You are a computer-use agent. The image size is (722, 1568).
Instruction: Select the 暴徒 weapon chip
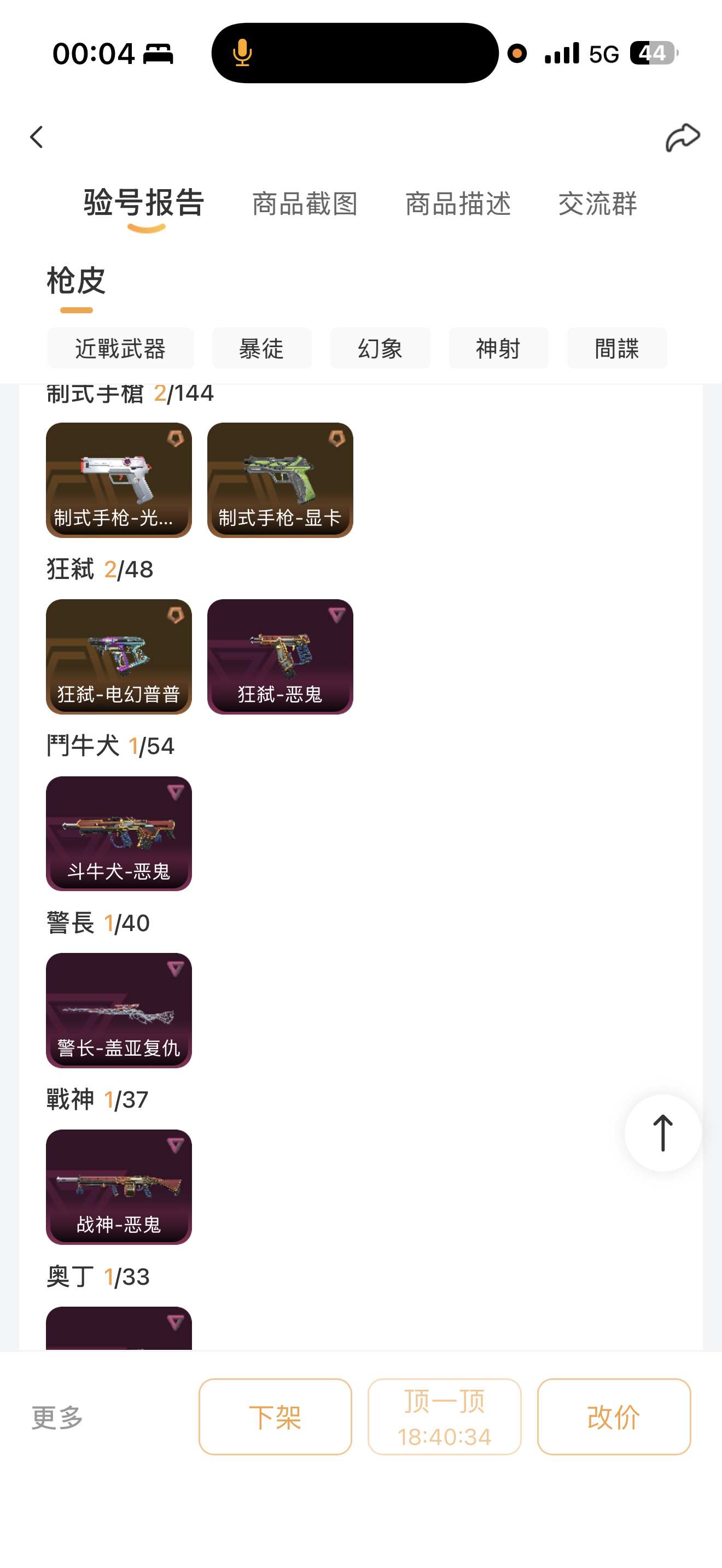[x=262, y=349]
